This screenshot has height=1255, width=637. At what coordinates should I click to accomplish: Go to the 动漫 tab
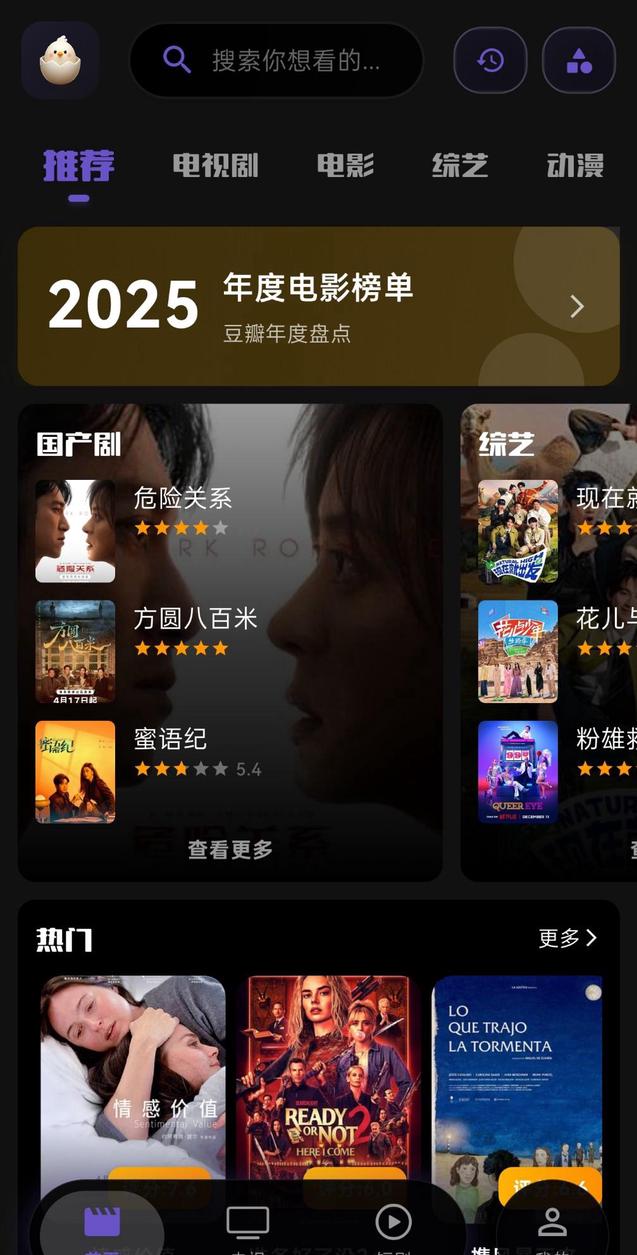(575, 166)
